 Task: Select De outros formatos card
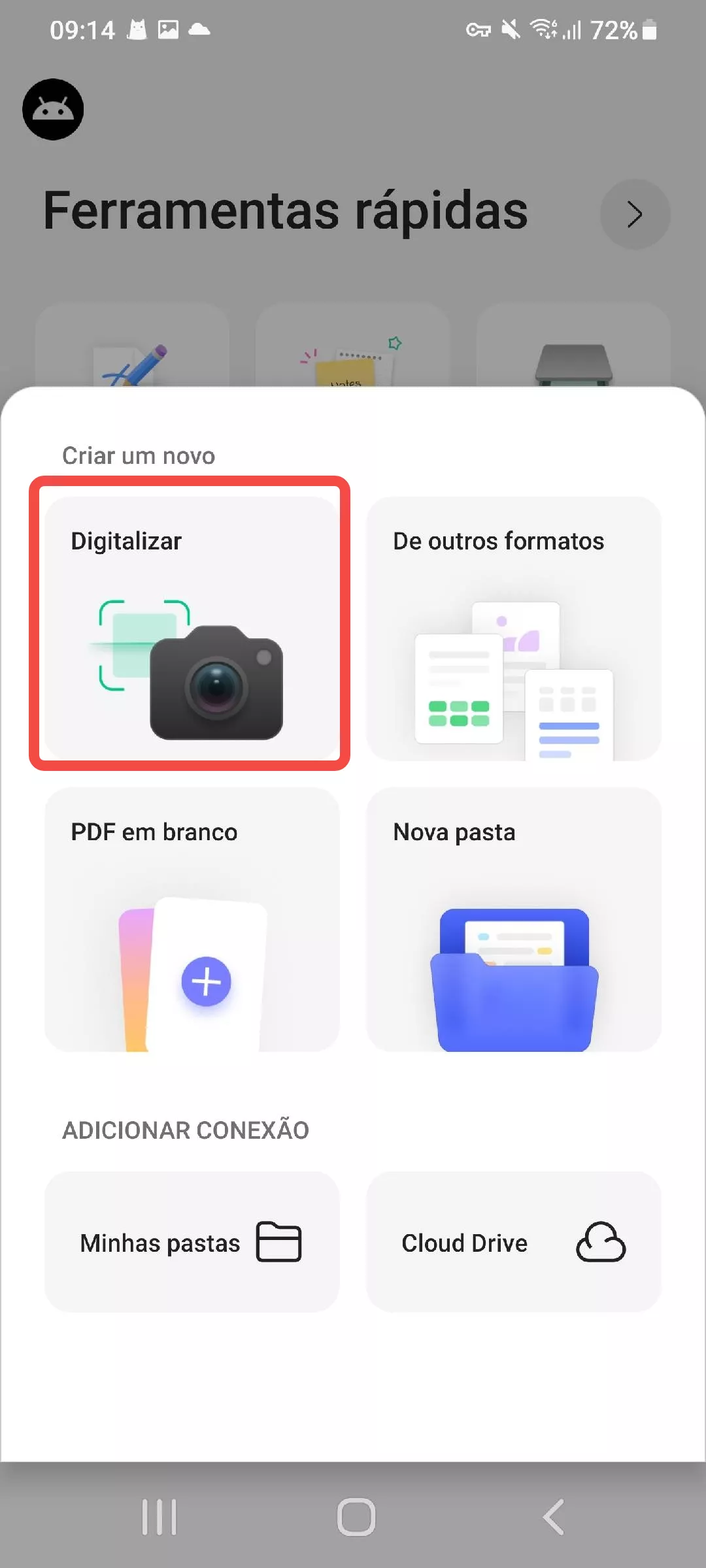514,627
